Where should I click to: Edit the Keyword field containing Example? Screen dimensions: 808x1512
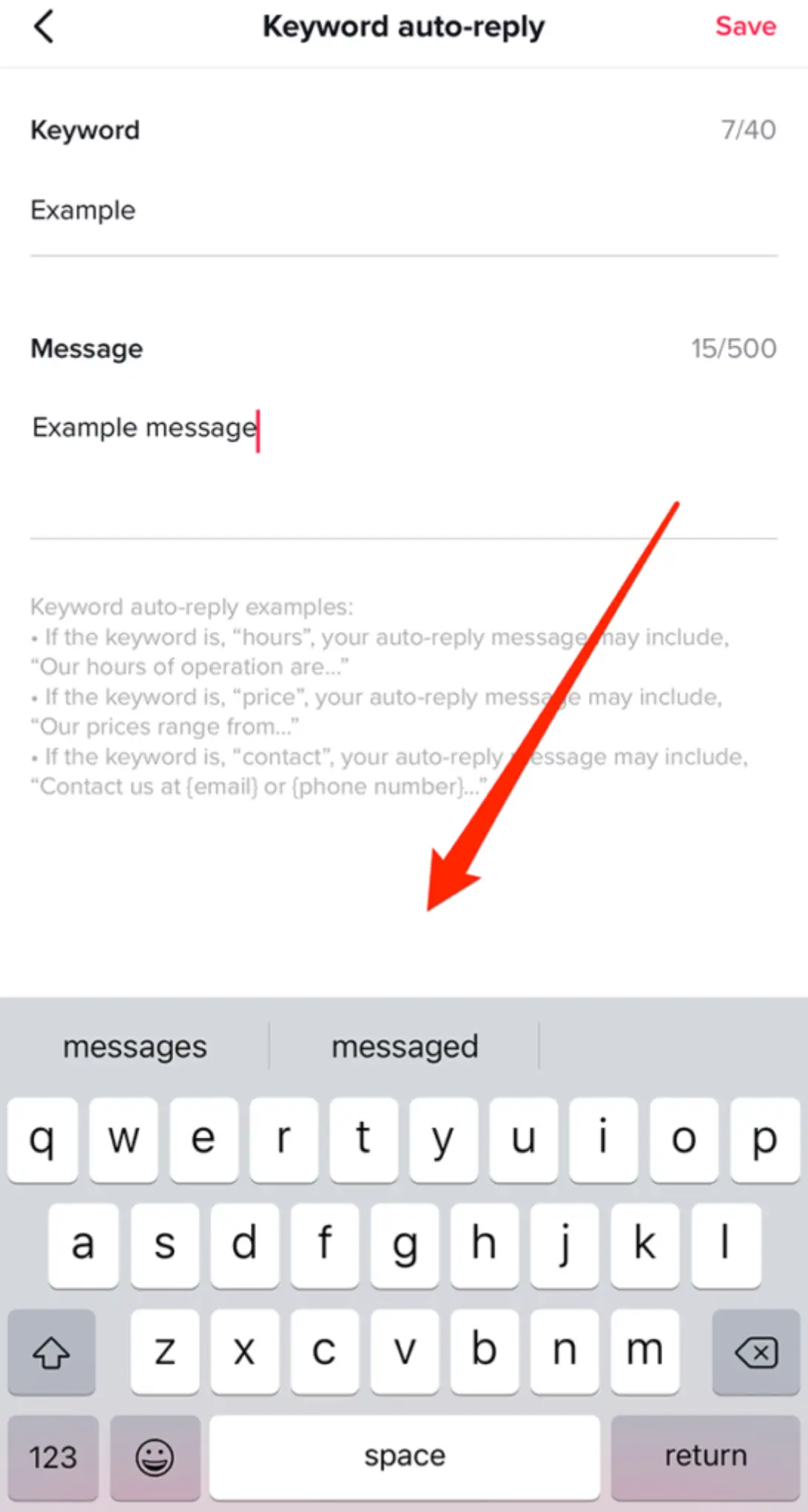pyautogui.click(x=403, y=211)
